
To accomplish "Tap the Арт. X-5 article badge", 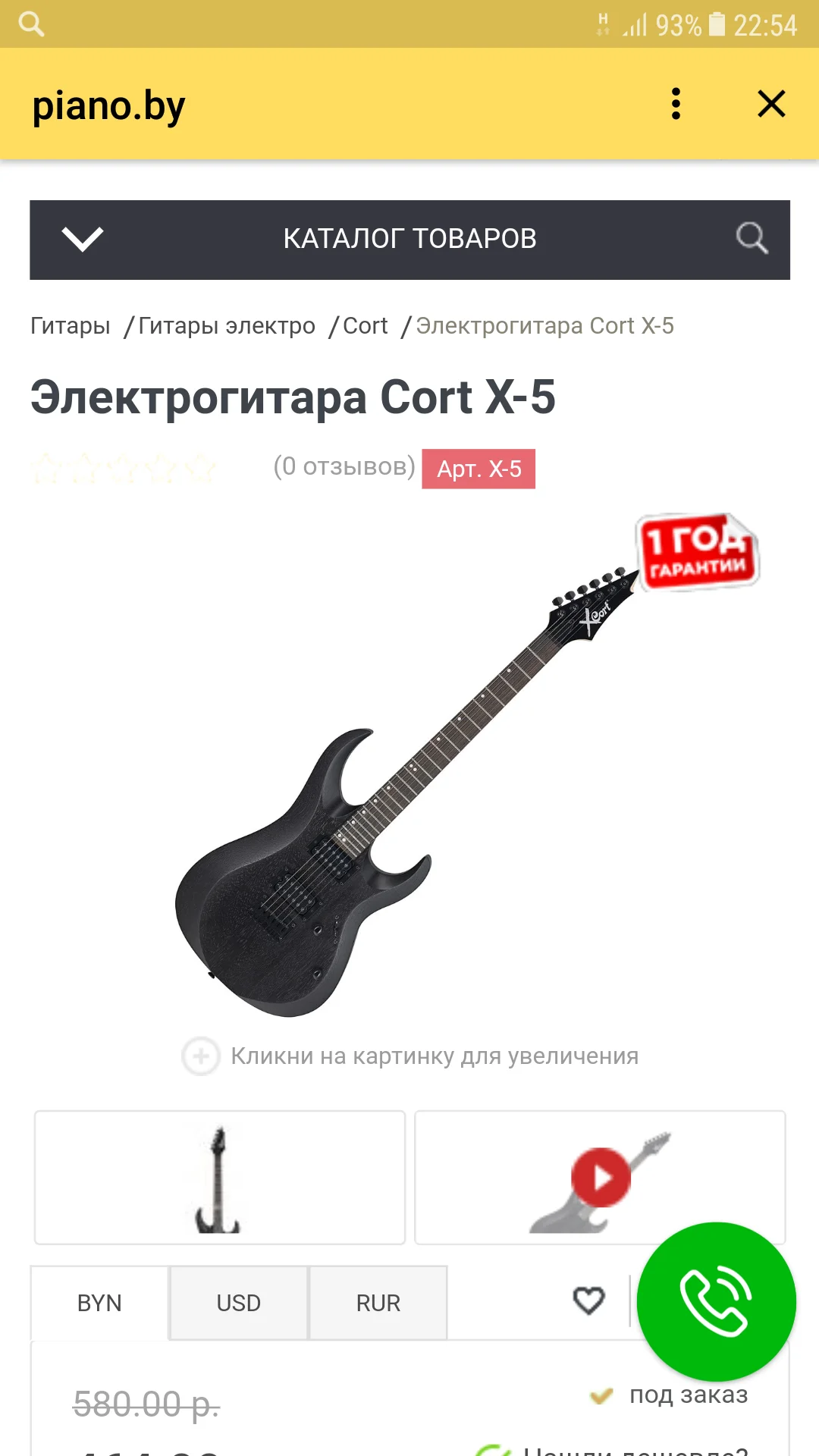I will [x=479, y=469].
